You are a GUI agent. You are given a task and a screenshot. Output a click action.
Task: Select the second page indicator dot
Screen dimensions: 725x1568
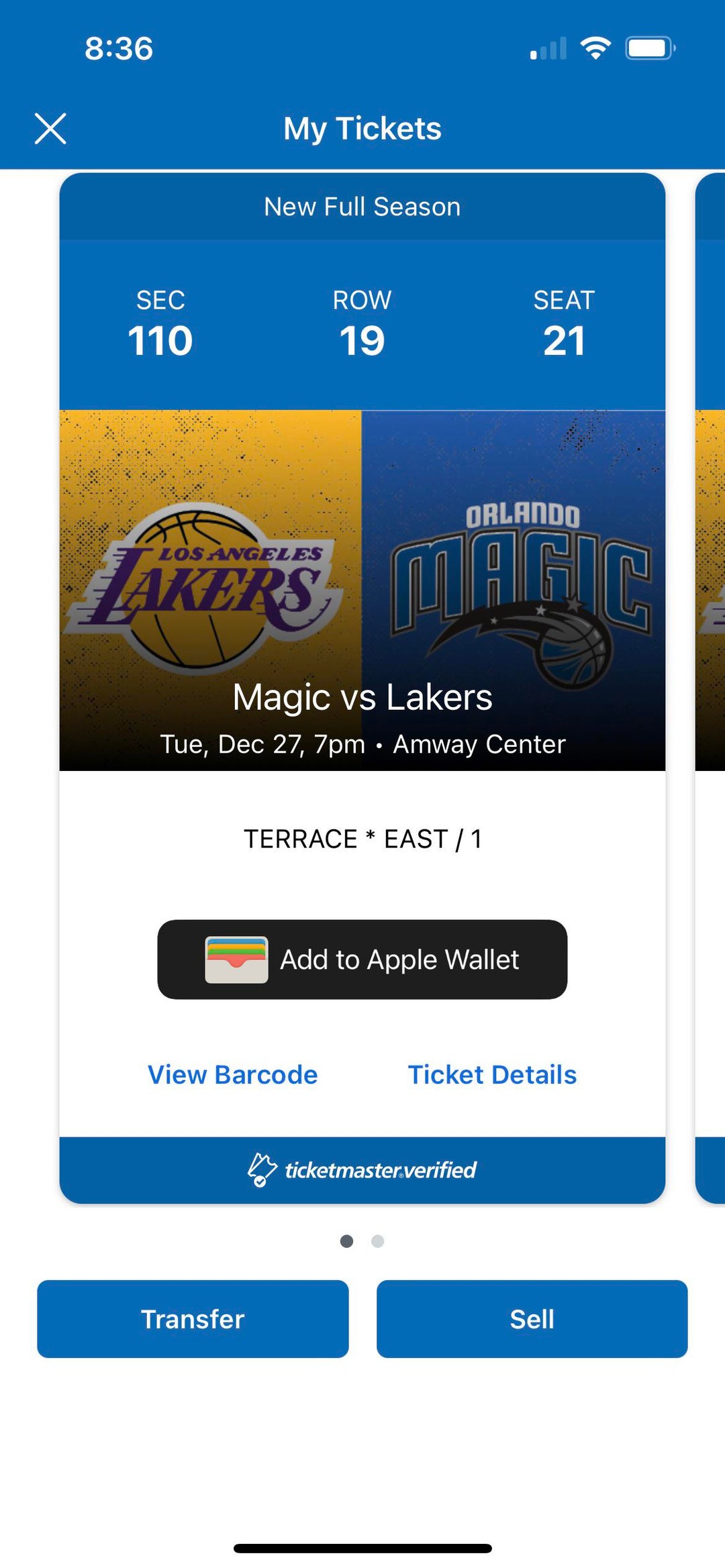pos(378,1241)
